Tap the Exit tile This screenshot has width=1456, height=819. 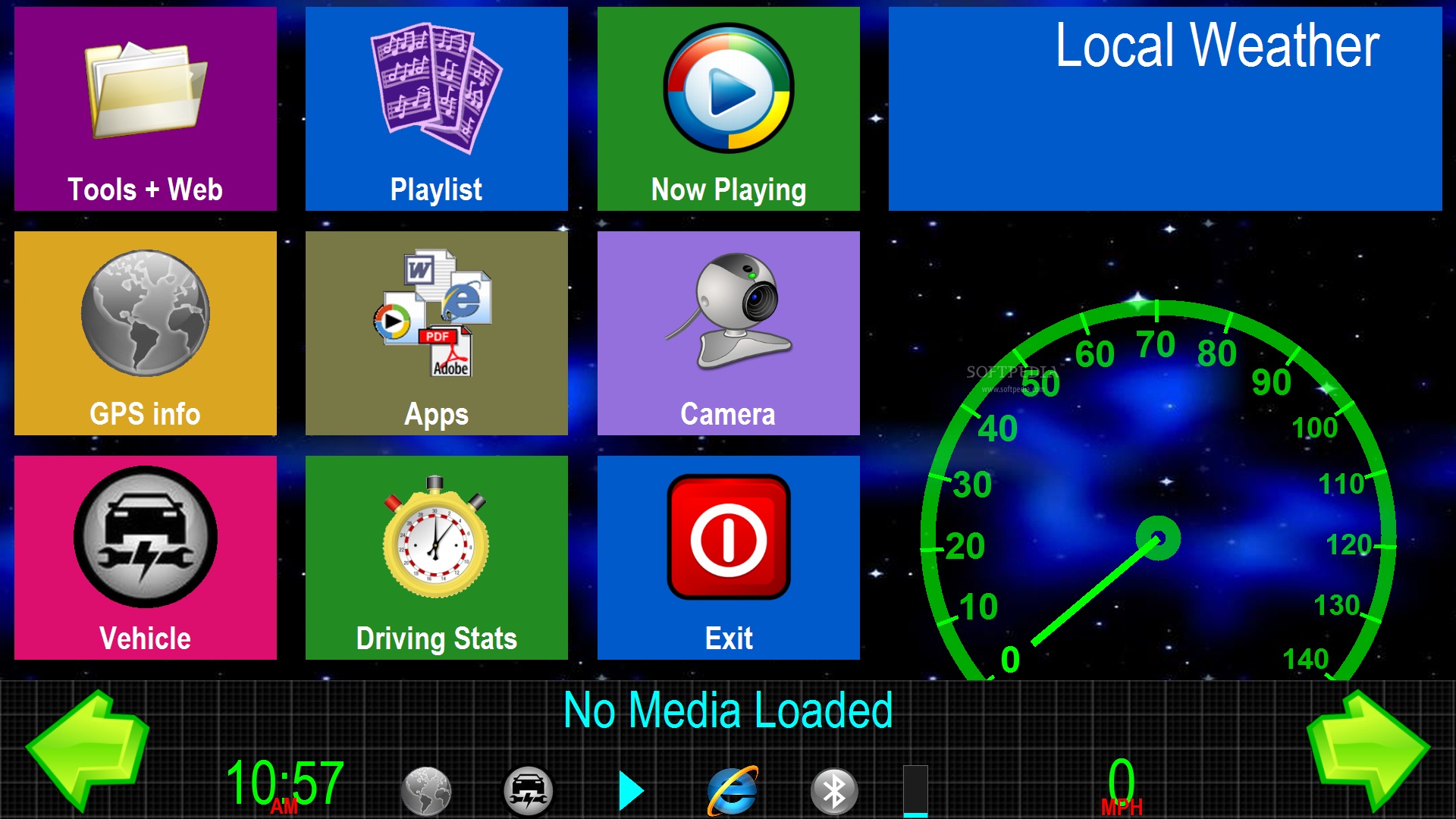(x=728, y=557)
